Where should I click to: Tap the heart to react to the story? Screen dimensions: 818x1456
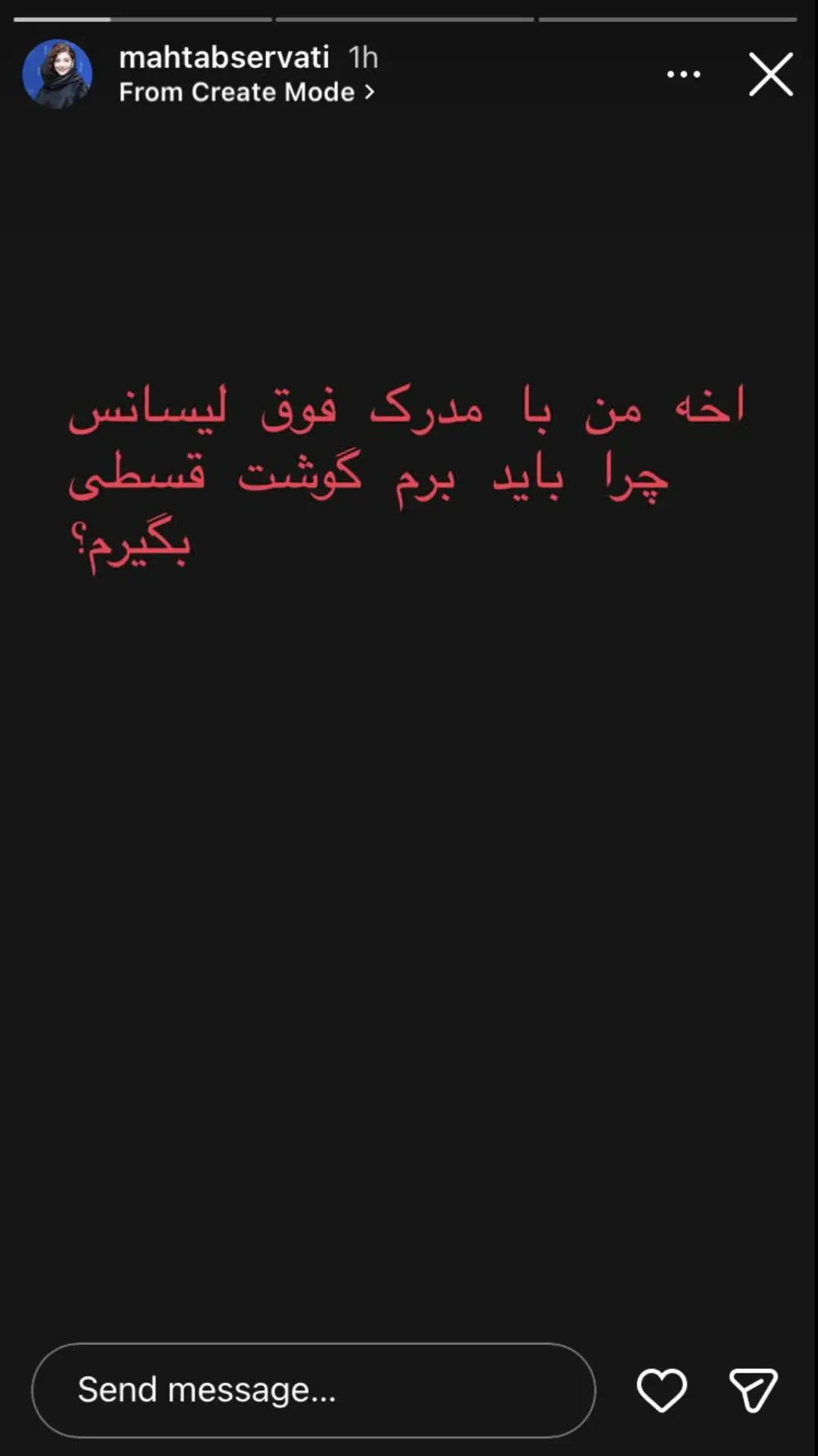pos(663,1390)
